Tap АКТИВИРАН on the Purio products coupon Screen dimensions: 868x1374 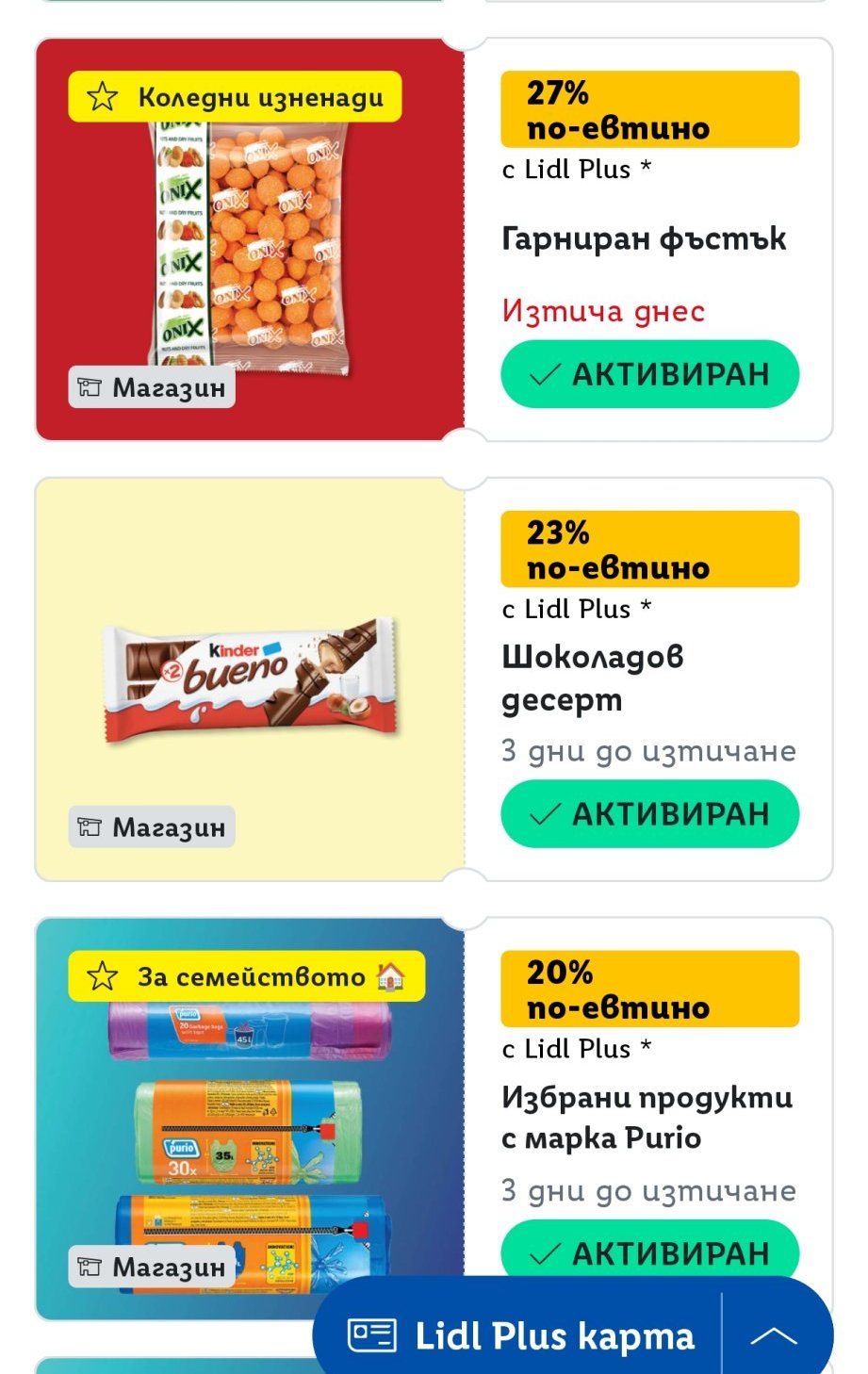click(649, 1250)
